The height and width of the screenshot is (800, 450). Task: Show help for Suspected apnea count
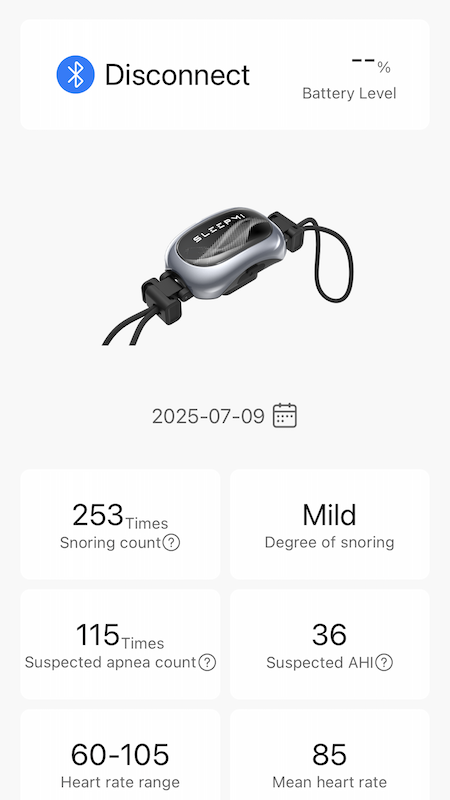point(207,662)
